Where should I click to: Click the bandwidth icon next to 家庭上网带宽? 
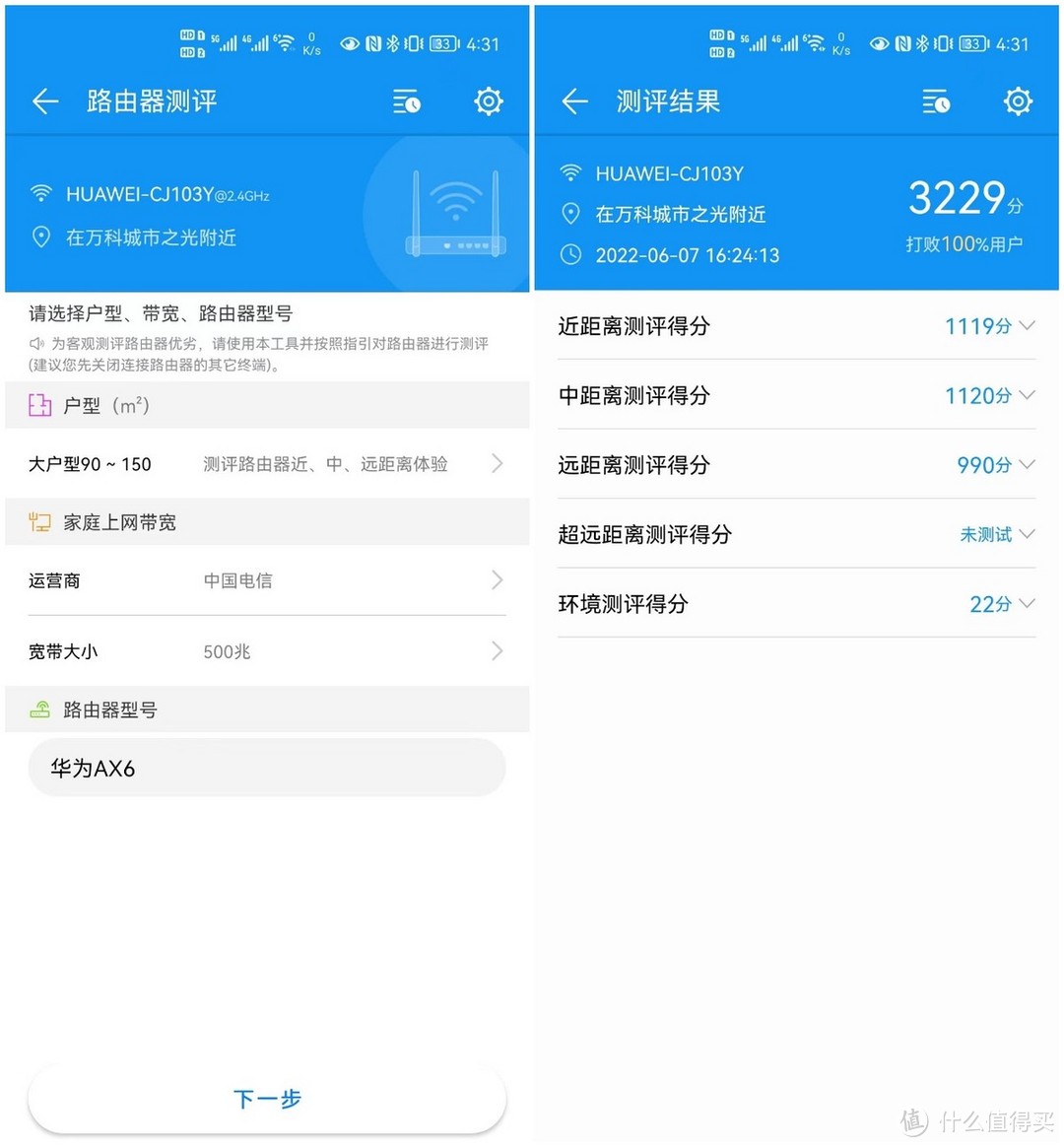[39, 521]
